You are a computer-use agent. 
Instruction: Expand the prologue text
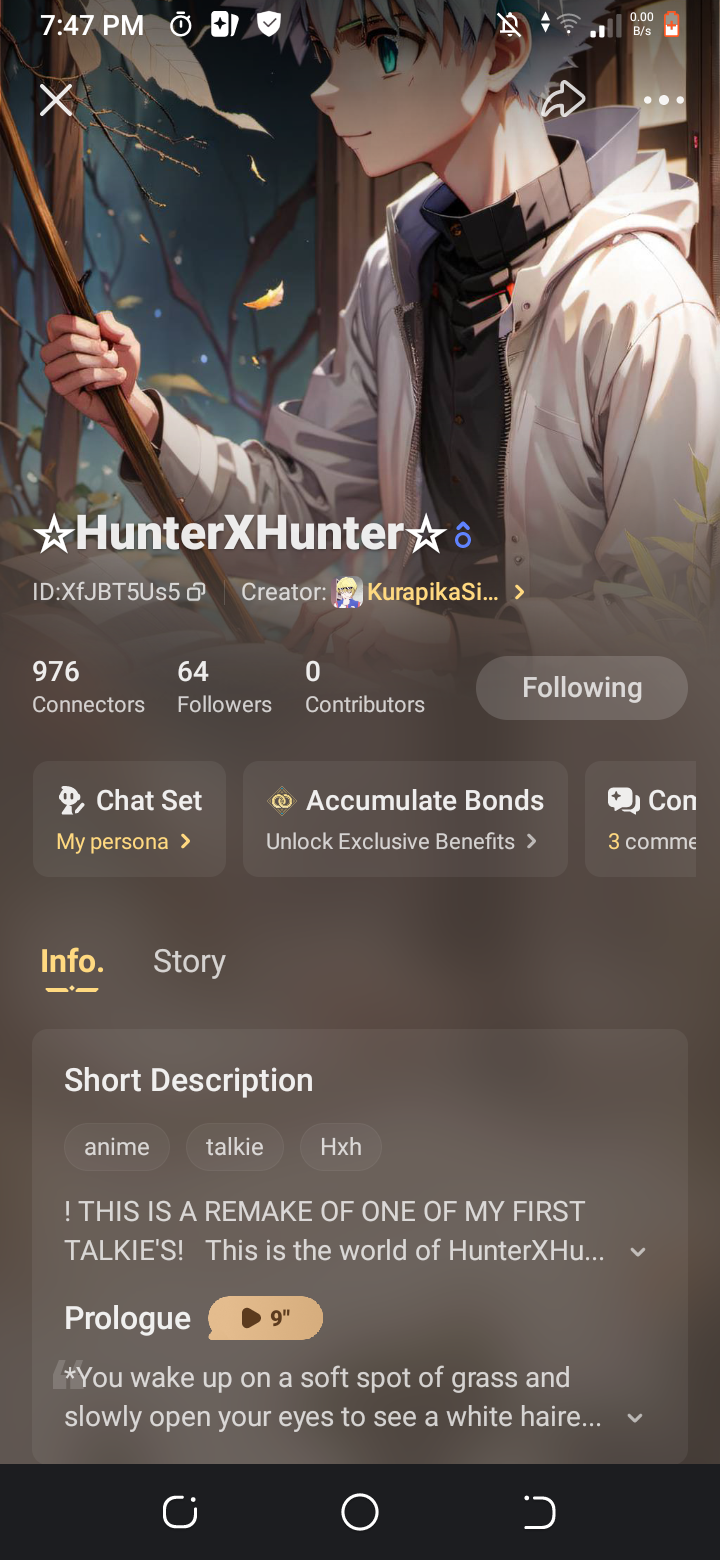click(635, 1418)
